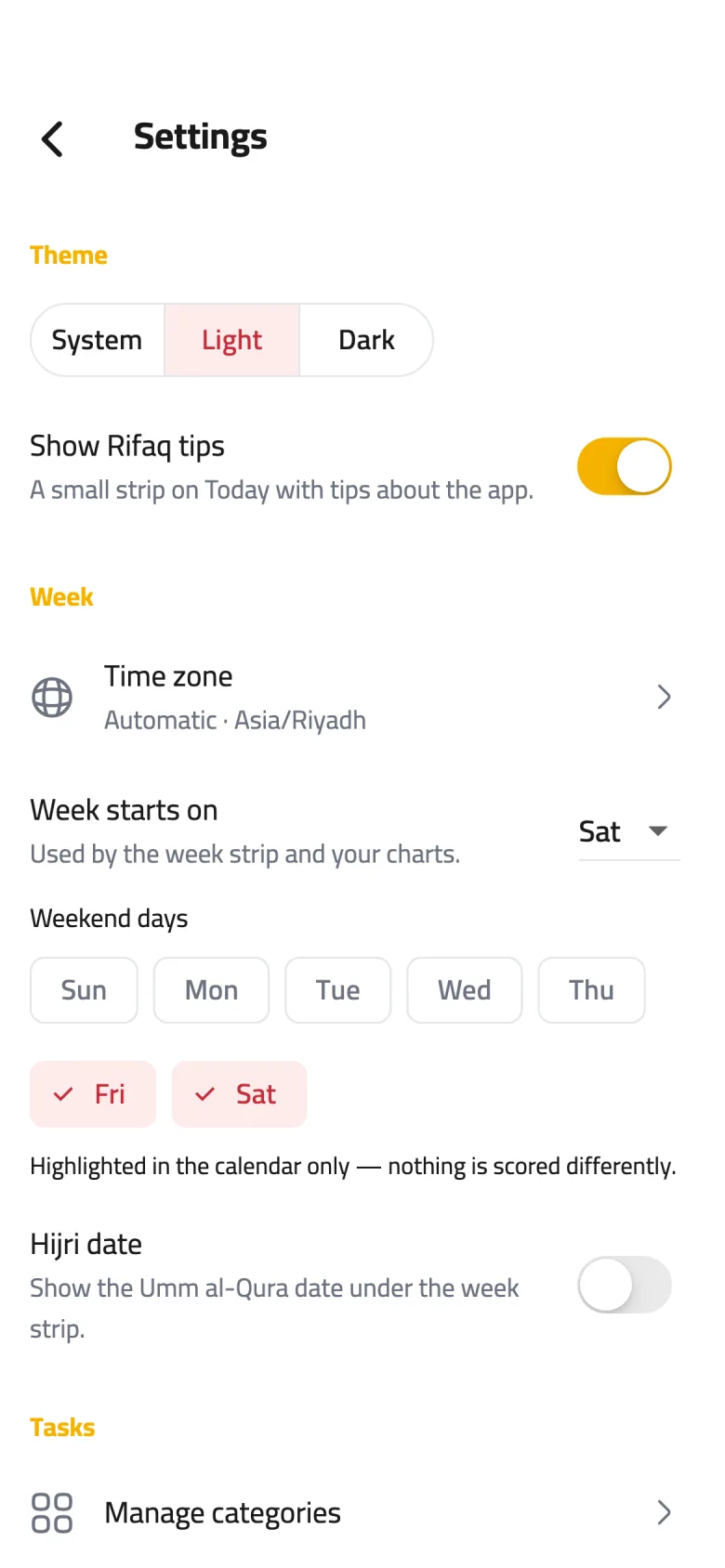725x1568 pixels.
Task: Deselect Fri from weekend days
Action: [x=93, y=1094]
